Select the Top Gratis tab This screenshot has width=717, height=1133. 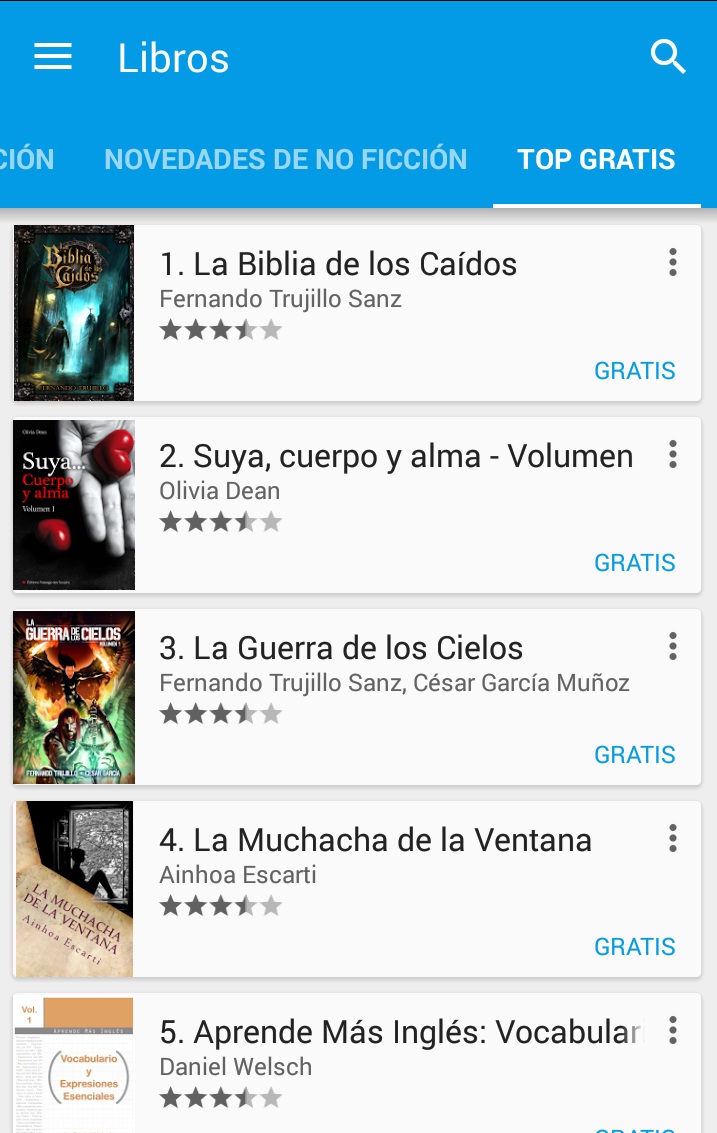coord(596,159)
